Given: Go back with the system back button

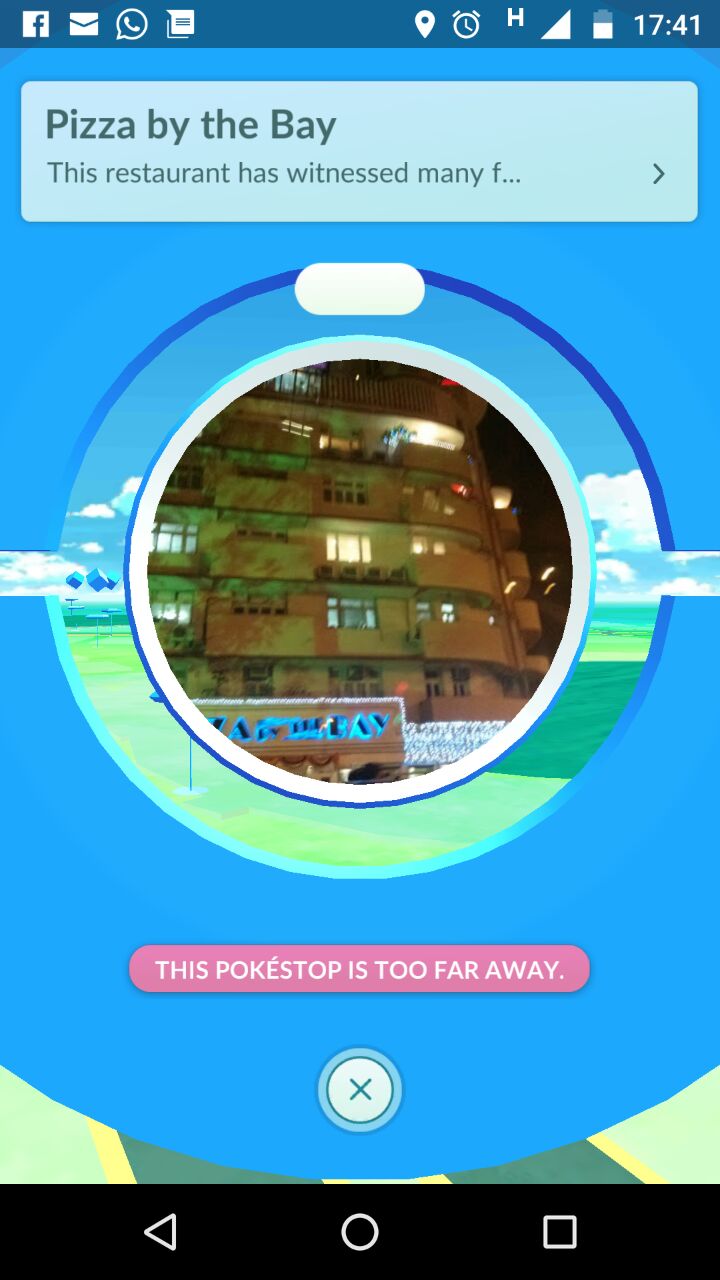Looking at the screenshot, I should pos(160,1232).
